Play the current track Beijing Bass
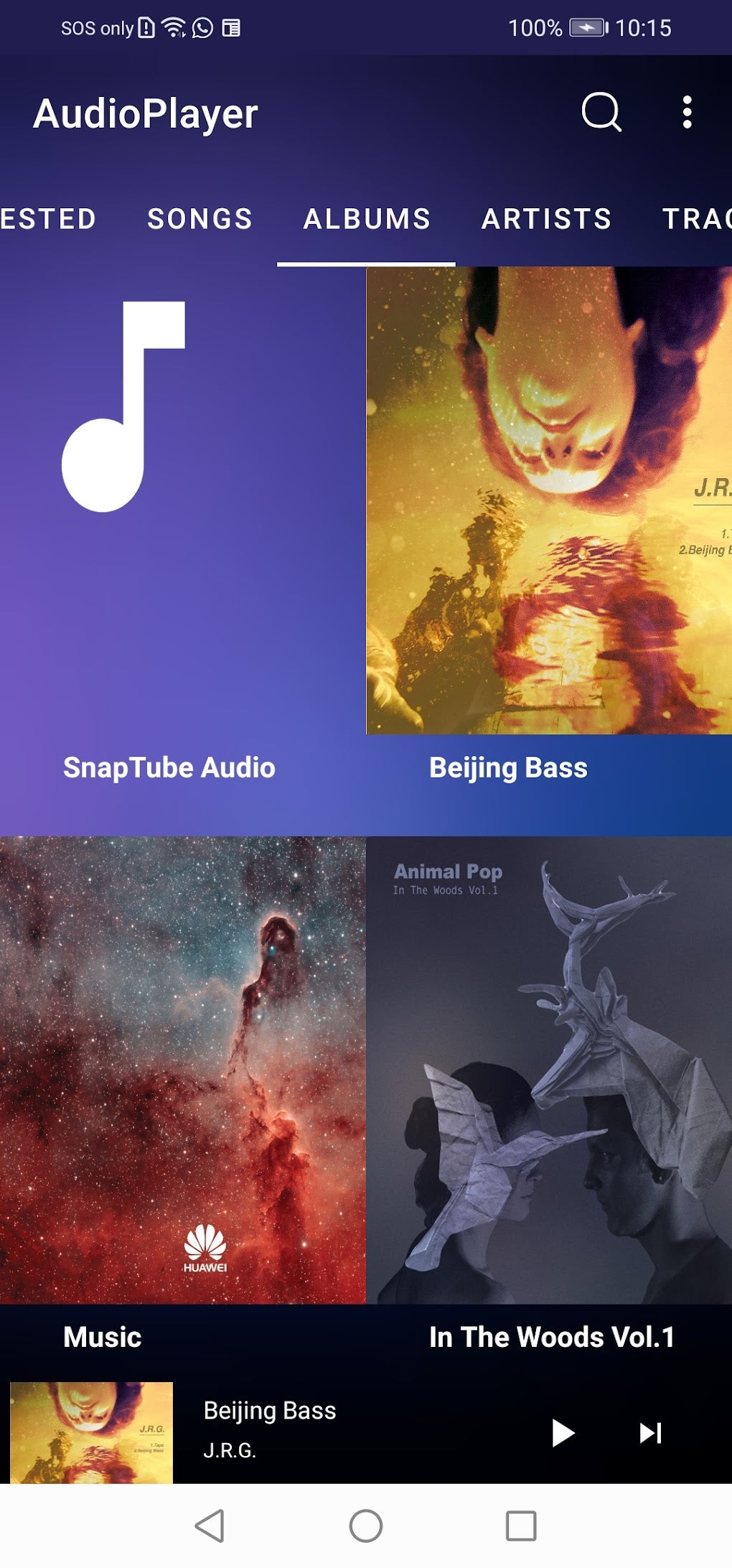Image resolution: width=732 pixels, height=1568 pixels. [x=563, y=1433]
